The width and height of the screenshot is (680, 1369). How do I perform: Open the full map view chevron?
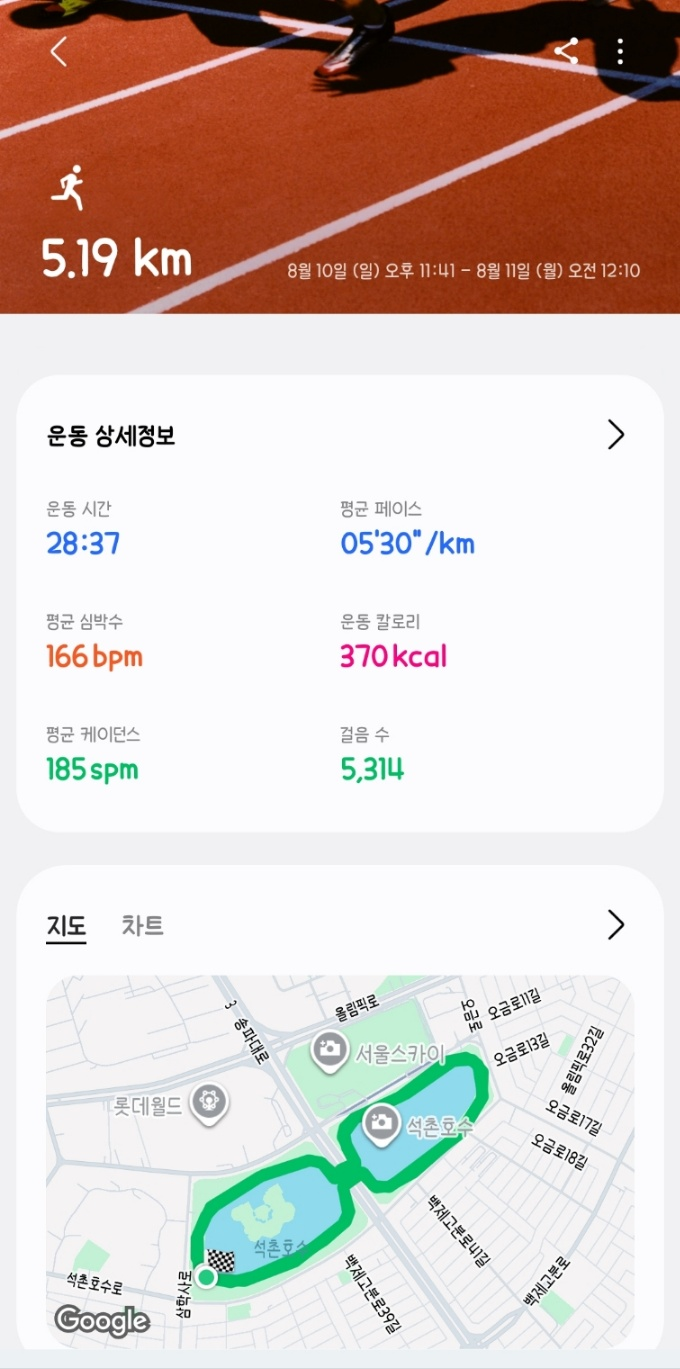tap(616, 926)
